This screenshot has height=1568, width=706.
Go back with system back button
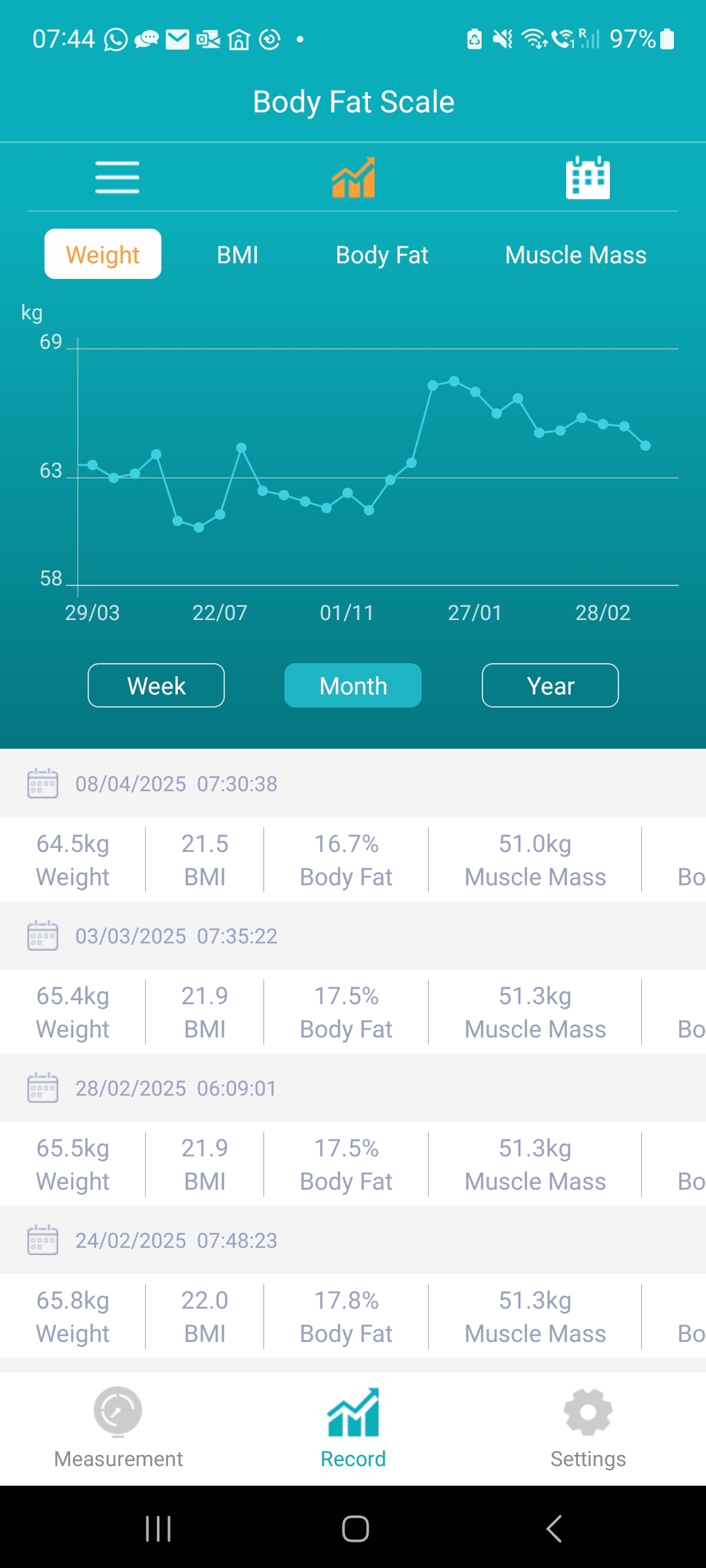tap(554, 1529)
